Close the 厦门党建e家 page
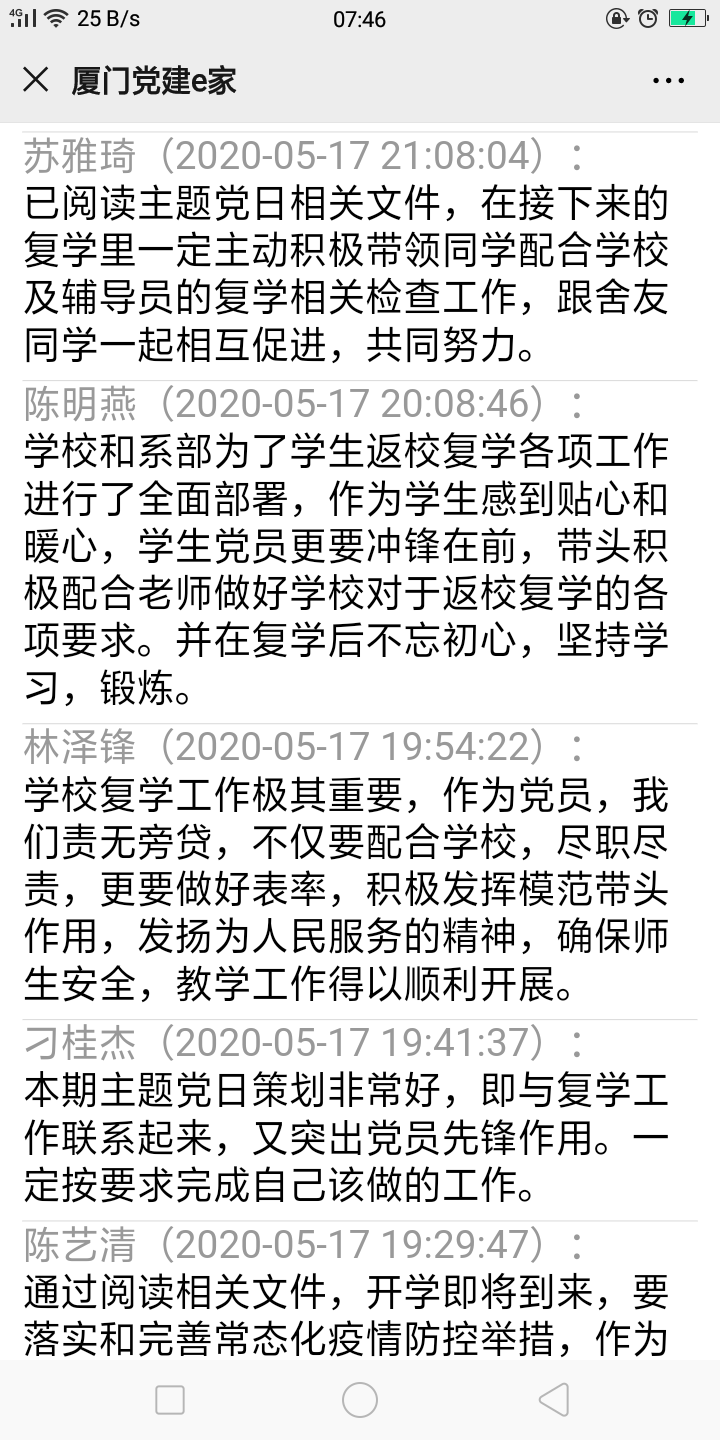Image resolution: width=720 pixels, height=1440 pixels. tap(35, 80)
